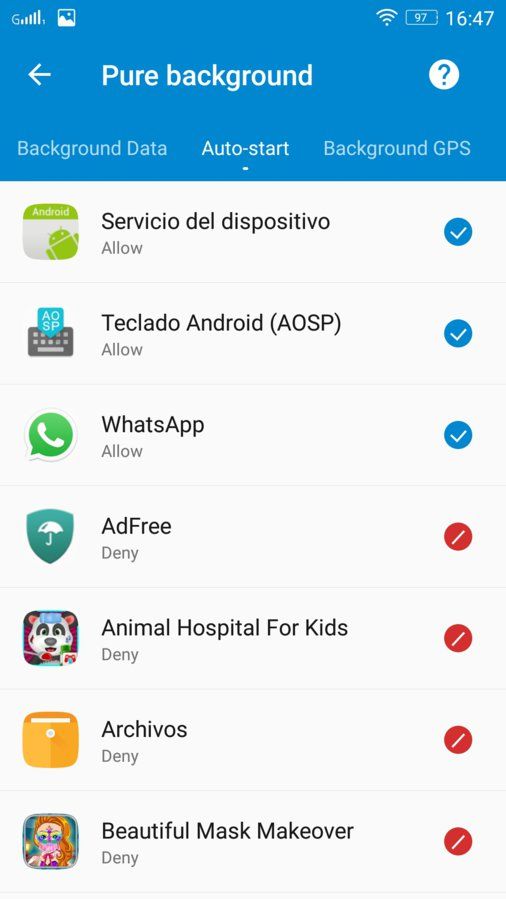
Task: Toggle auto-start for Teclado Android (AOSP)
Action: [458, 334]
